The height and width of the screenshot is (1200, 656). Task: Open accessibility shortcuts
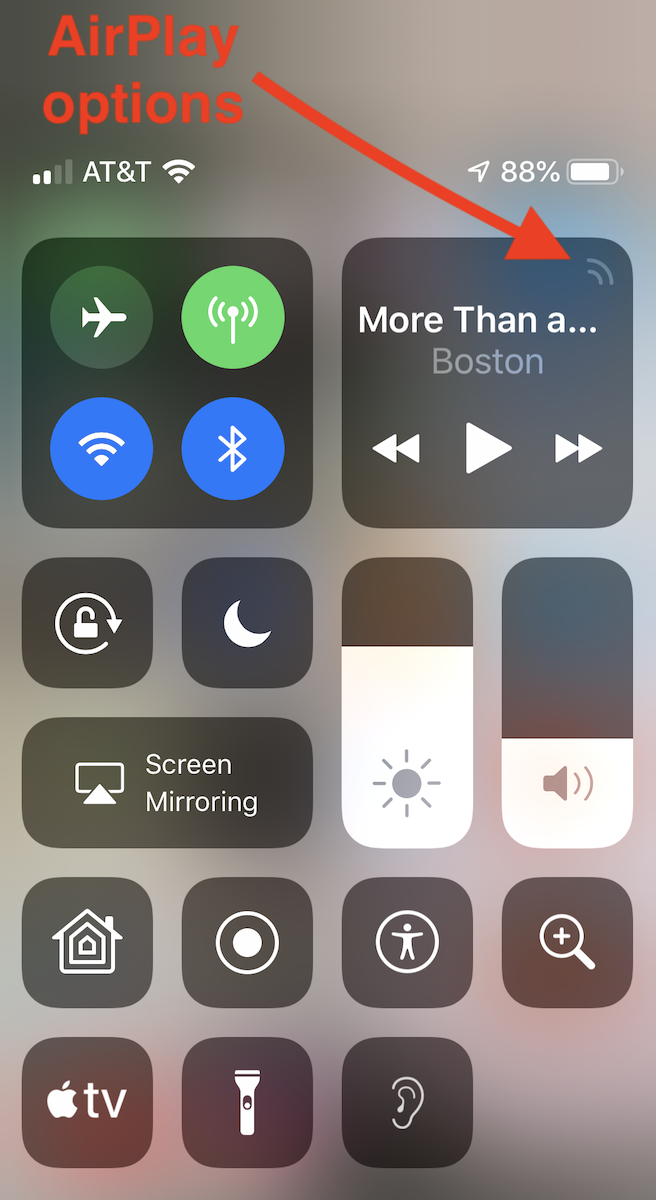(x=407, y=943)
